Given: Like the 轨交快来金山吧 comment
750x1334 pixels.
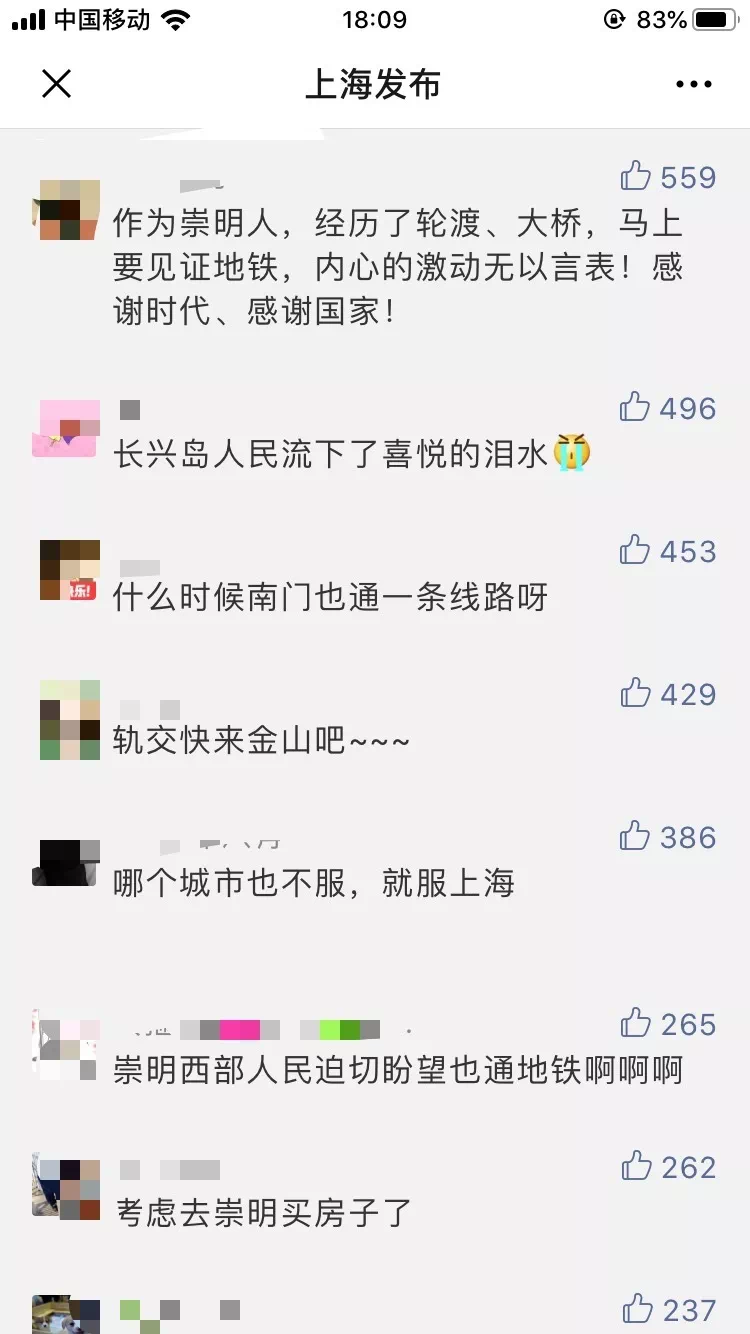Looking at the screenshot, I should point(636,693).
